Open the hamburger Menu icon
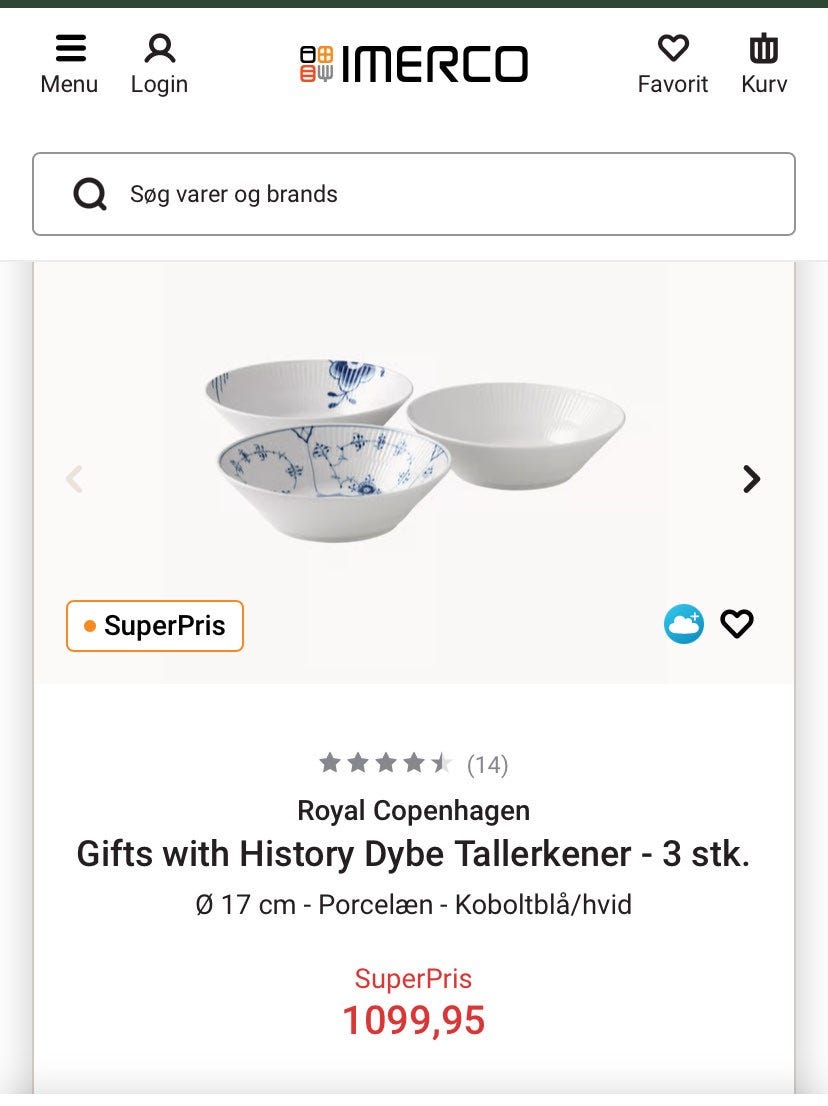The height and width of the screenshot is (1106, 828). [x=69, y=47]
